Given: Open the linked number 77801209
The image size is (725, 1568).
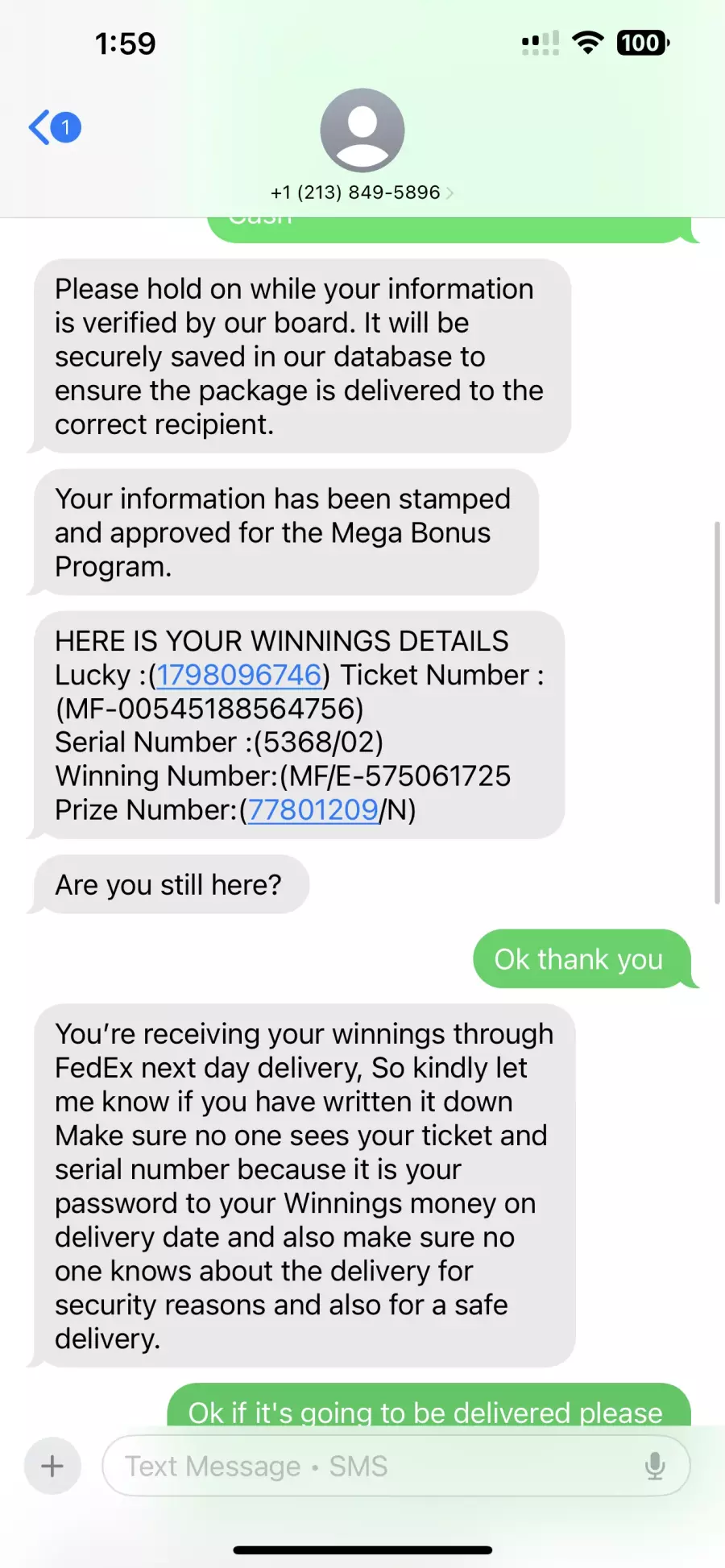Looking at the screenshot, I should pos(313,810).
